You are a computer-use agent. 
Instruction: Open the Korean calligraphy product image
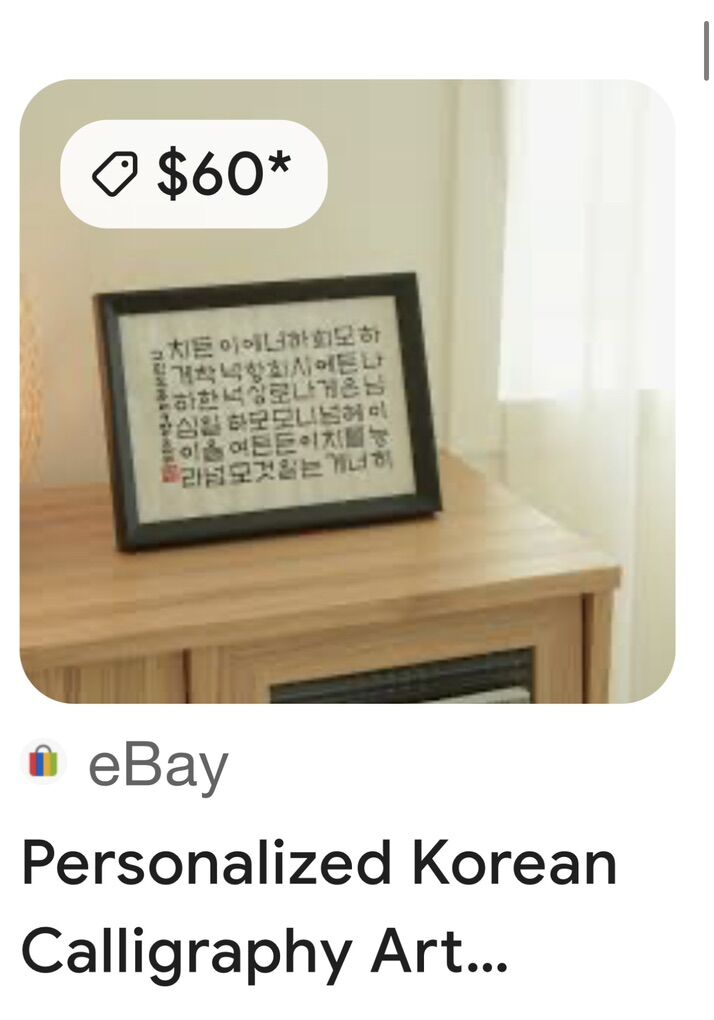coord(347,420)
